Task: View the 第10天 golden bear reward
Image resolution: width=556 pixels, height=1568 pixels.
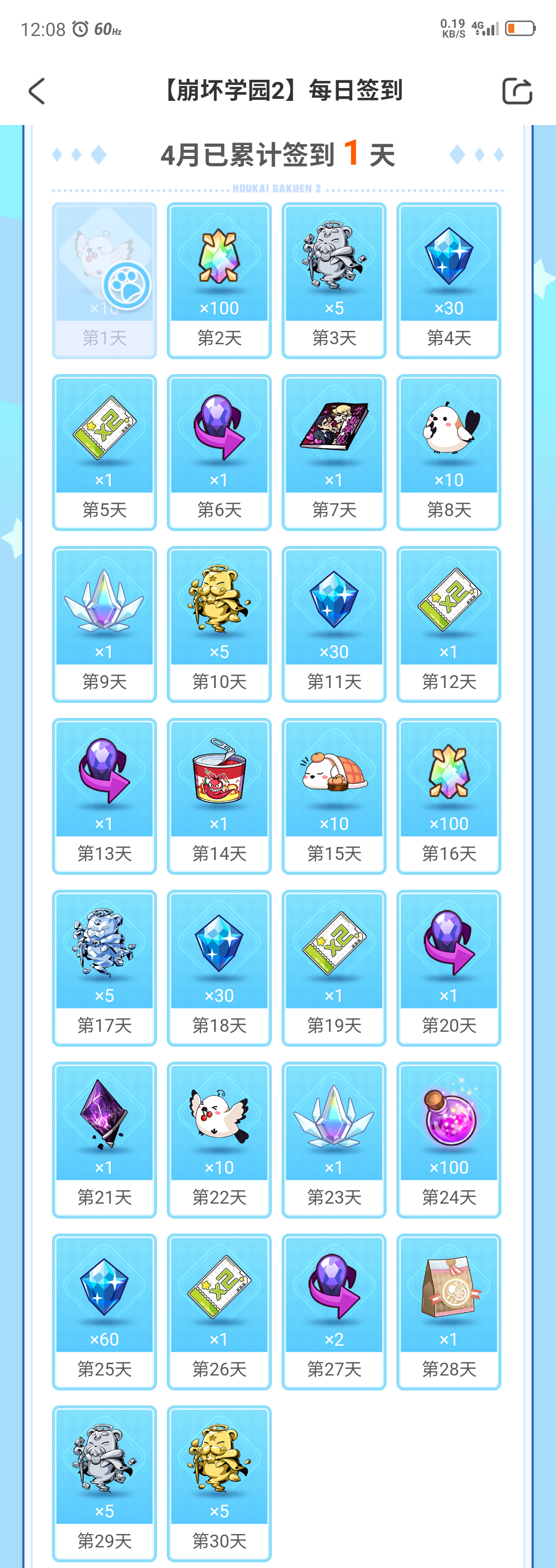Action: (x=219, y=624)
